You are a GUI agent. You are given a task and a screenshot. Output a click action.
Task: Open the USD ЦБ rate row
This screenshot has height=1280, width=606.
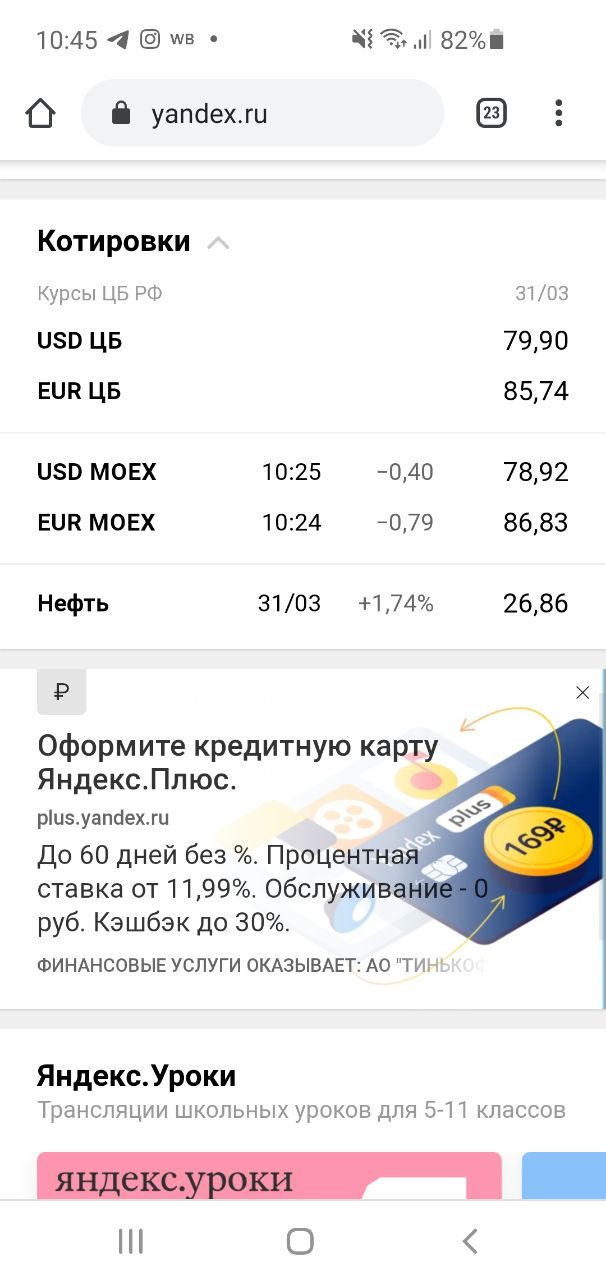[x=303, y=341]
